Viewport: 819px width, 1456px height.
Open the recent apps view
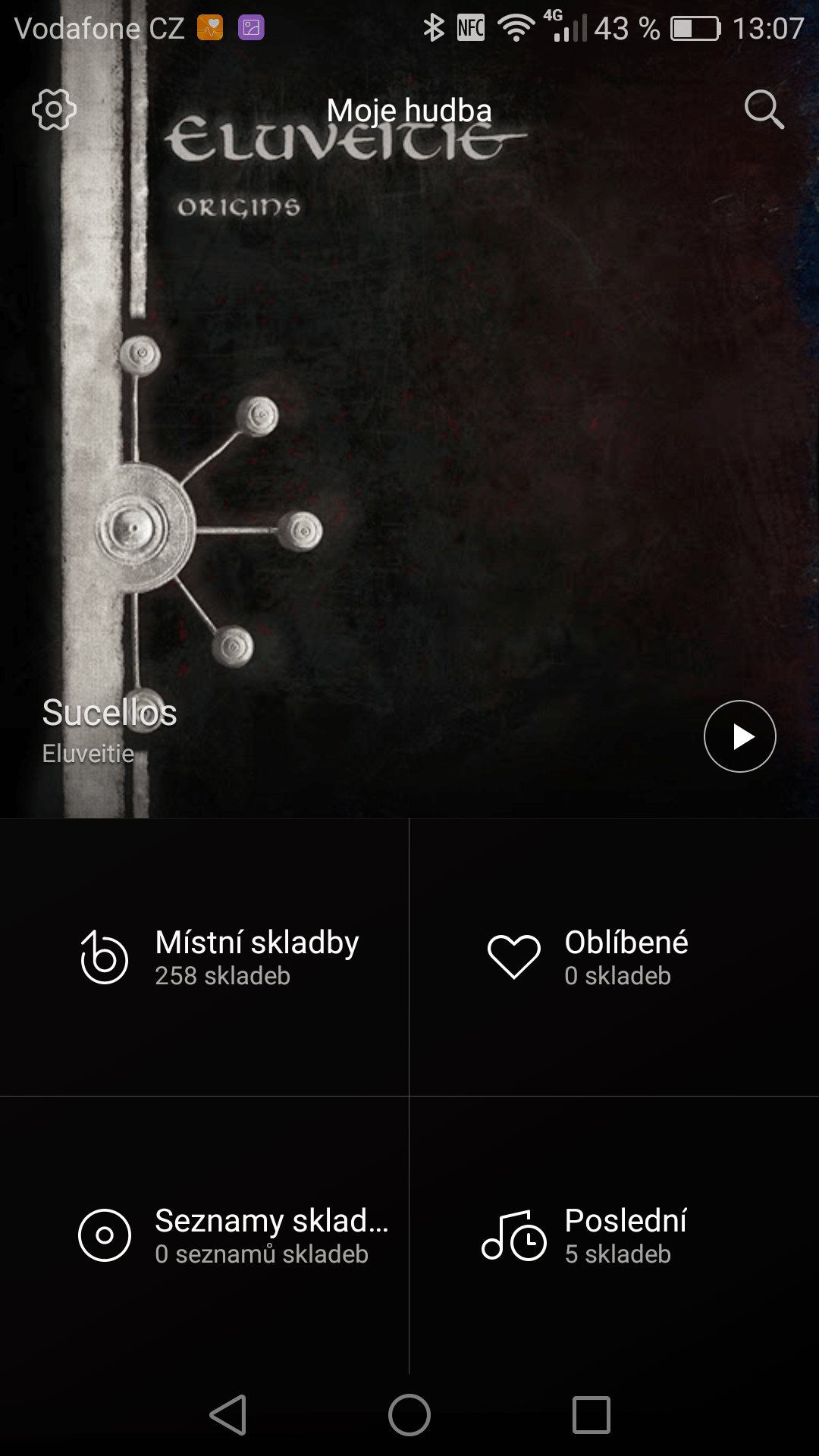[x=591, y=1415]
